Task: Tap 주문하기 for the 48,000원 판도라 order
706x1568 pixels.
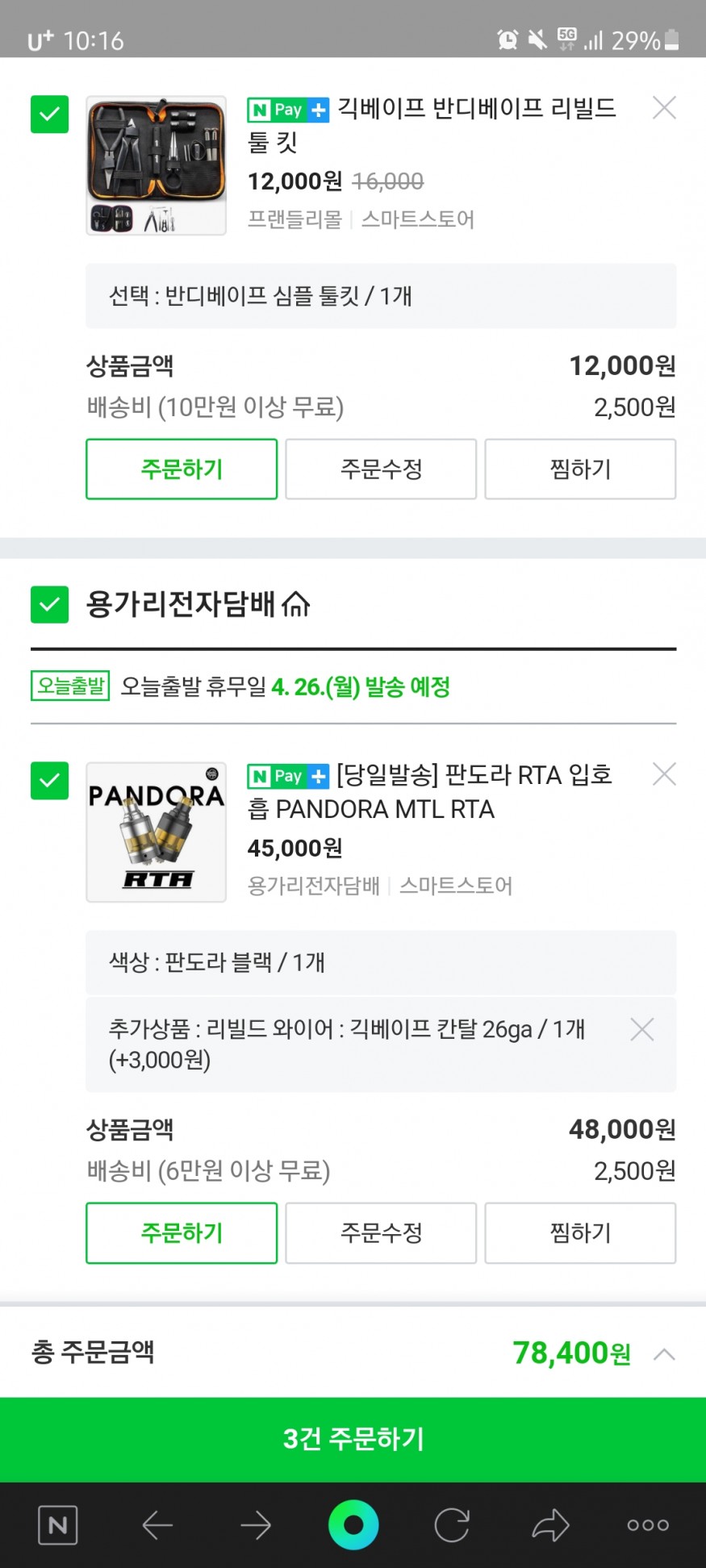Action: (x=182, y=1232)
